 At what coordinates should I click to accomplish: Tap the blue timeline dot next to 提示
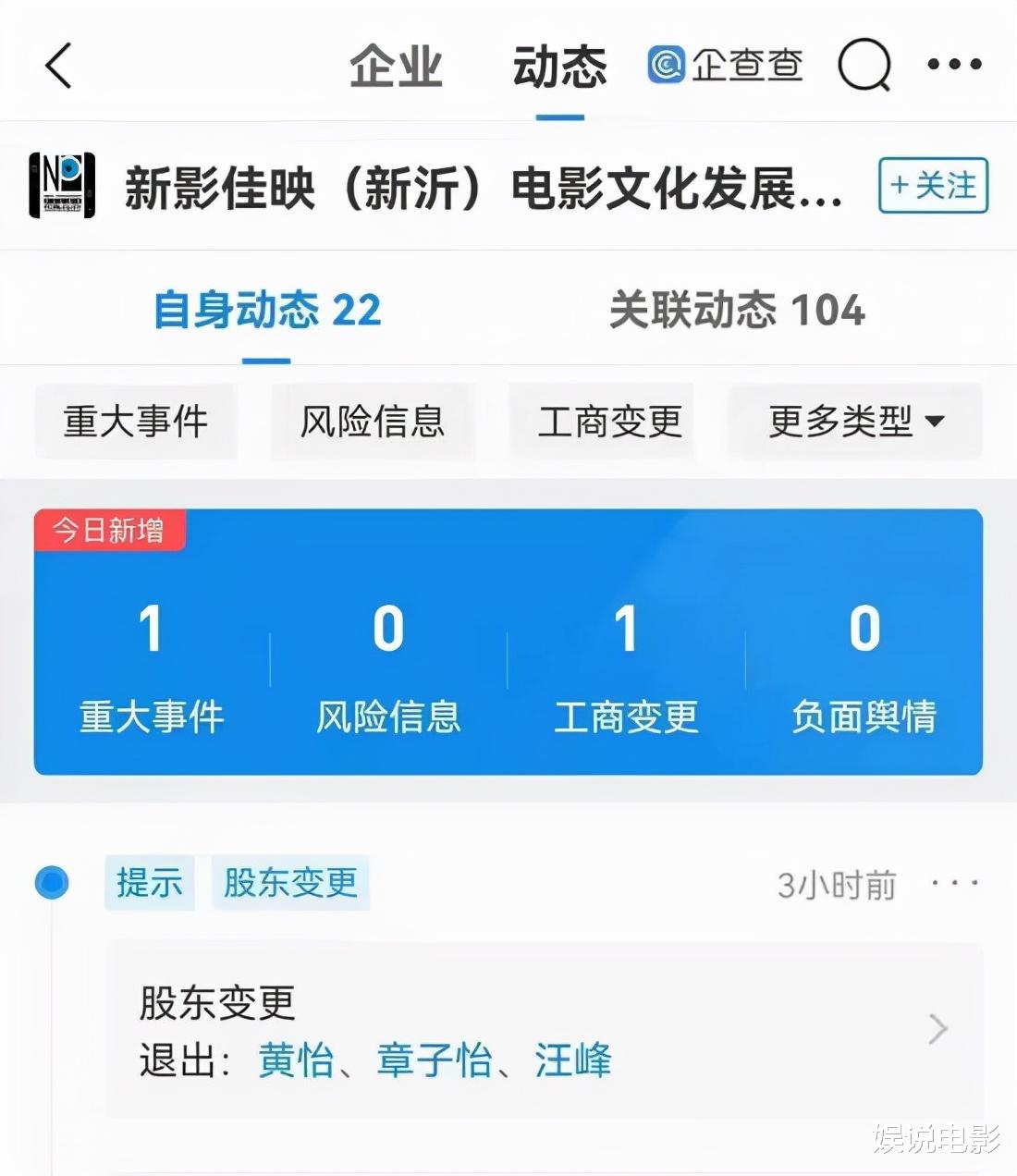pyautogui.click(x=53, y=883)
